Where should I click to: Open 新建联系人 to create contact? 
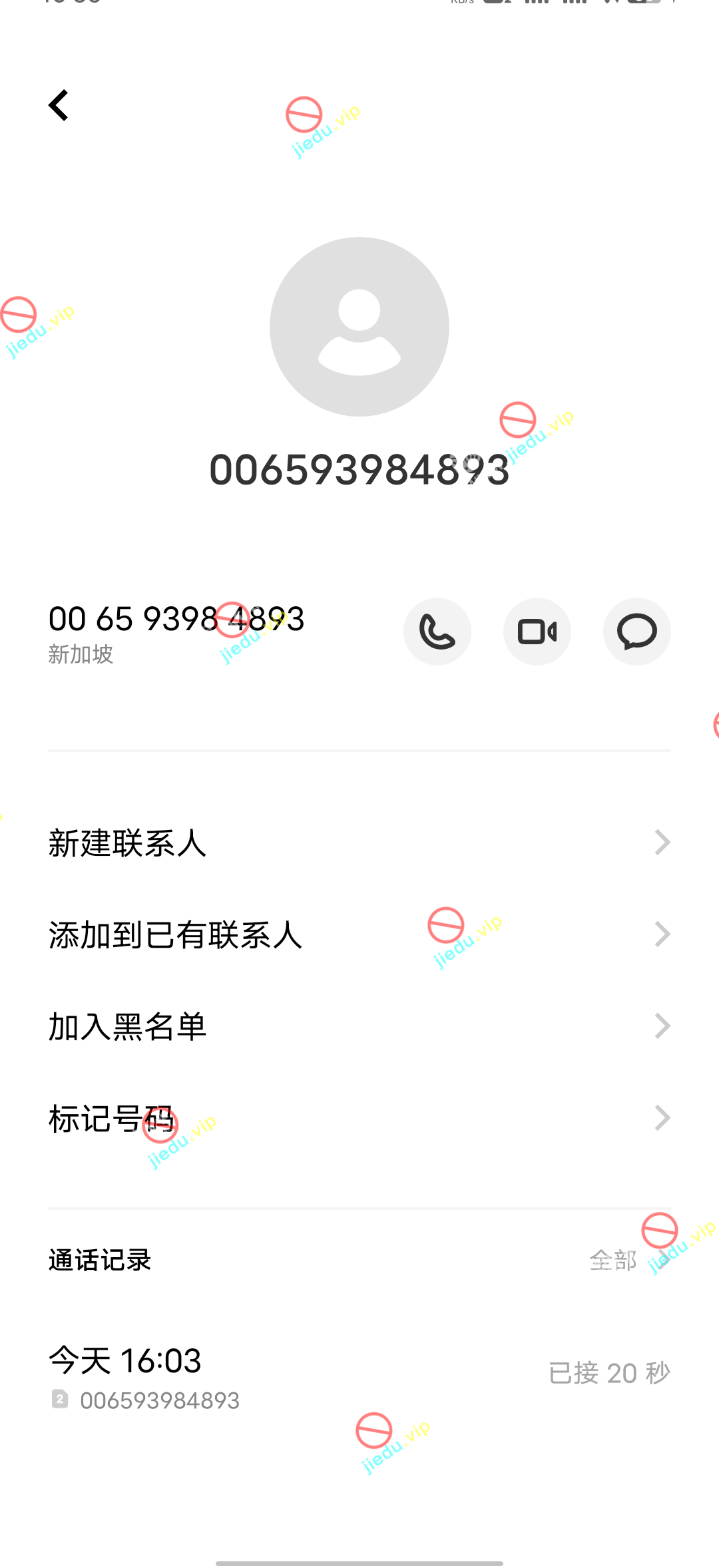tap(359, 843)
